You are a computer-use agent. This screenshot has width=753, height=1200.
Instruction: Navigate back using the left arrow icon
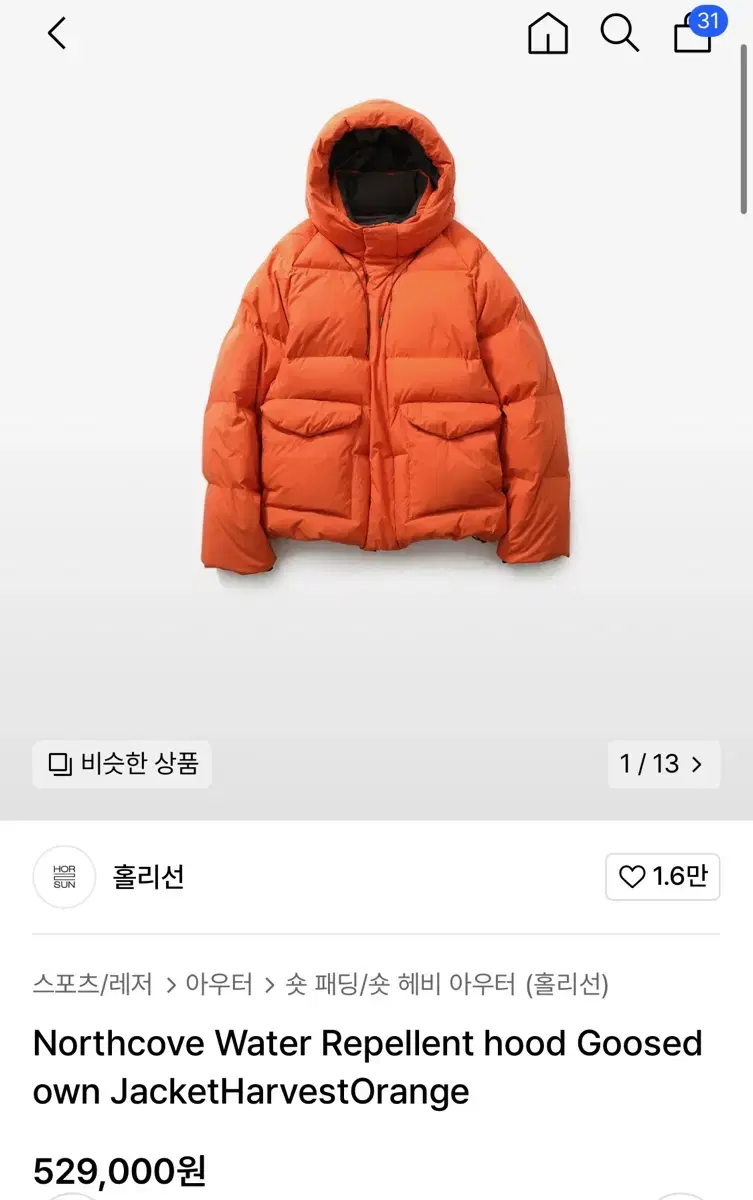[56, 33]
